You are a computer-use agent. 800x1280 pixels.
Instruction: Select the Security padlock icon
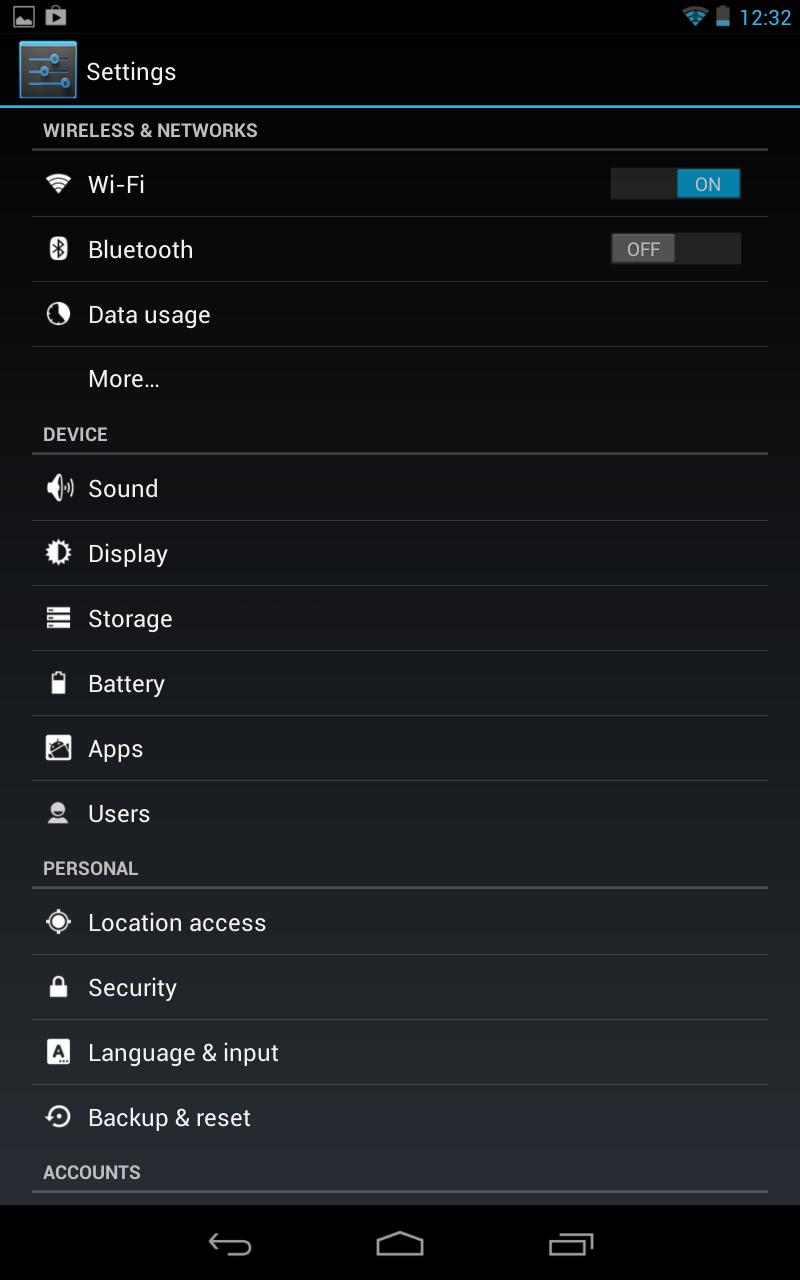click(58, 987)
